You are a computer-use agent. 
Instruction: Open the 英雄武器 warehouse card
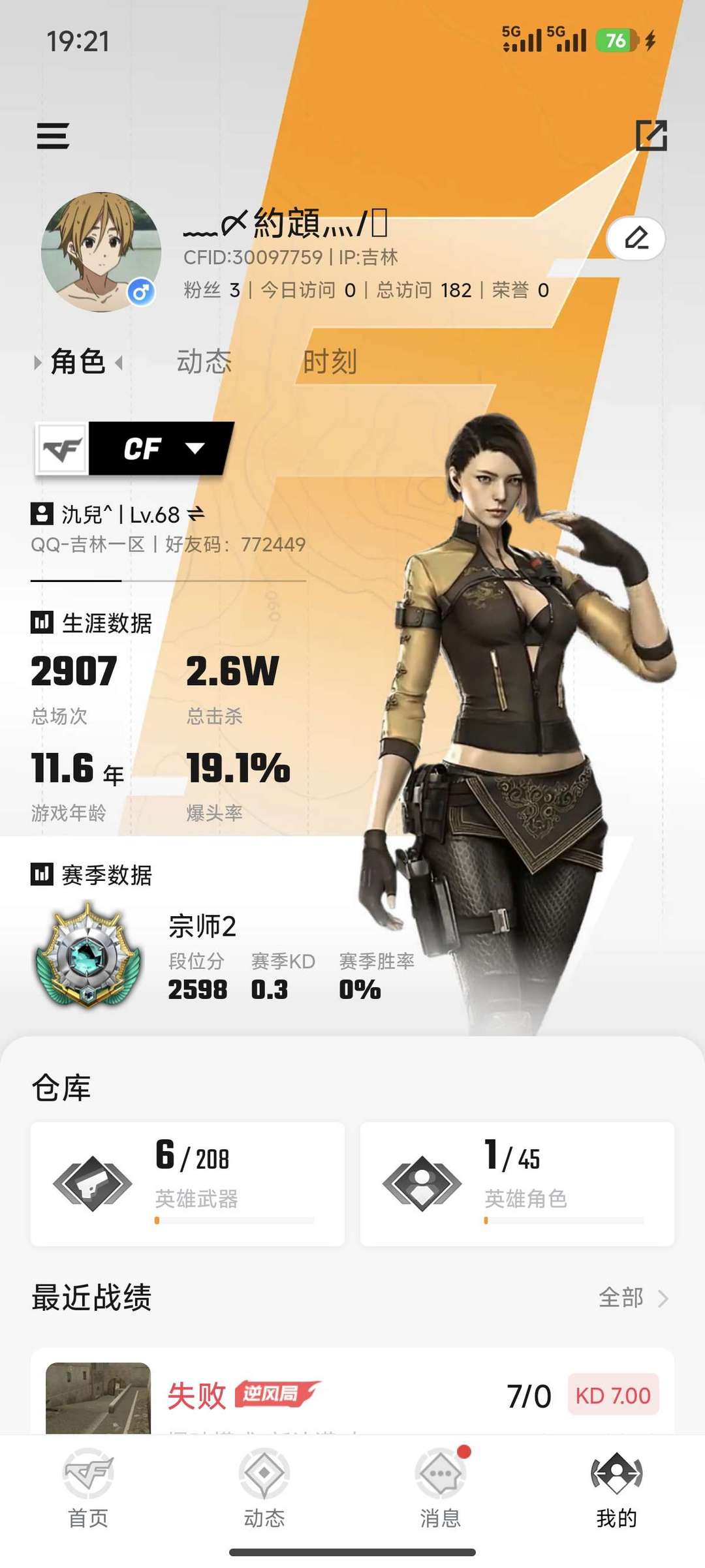(x=188, y=1184)
